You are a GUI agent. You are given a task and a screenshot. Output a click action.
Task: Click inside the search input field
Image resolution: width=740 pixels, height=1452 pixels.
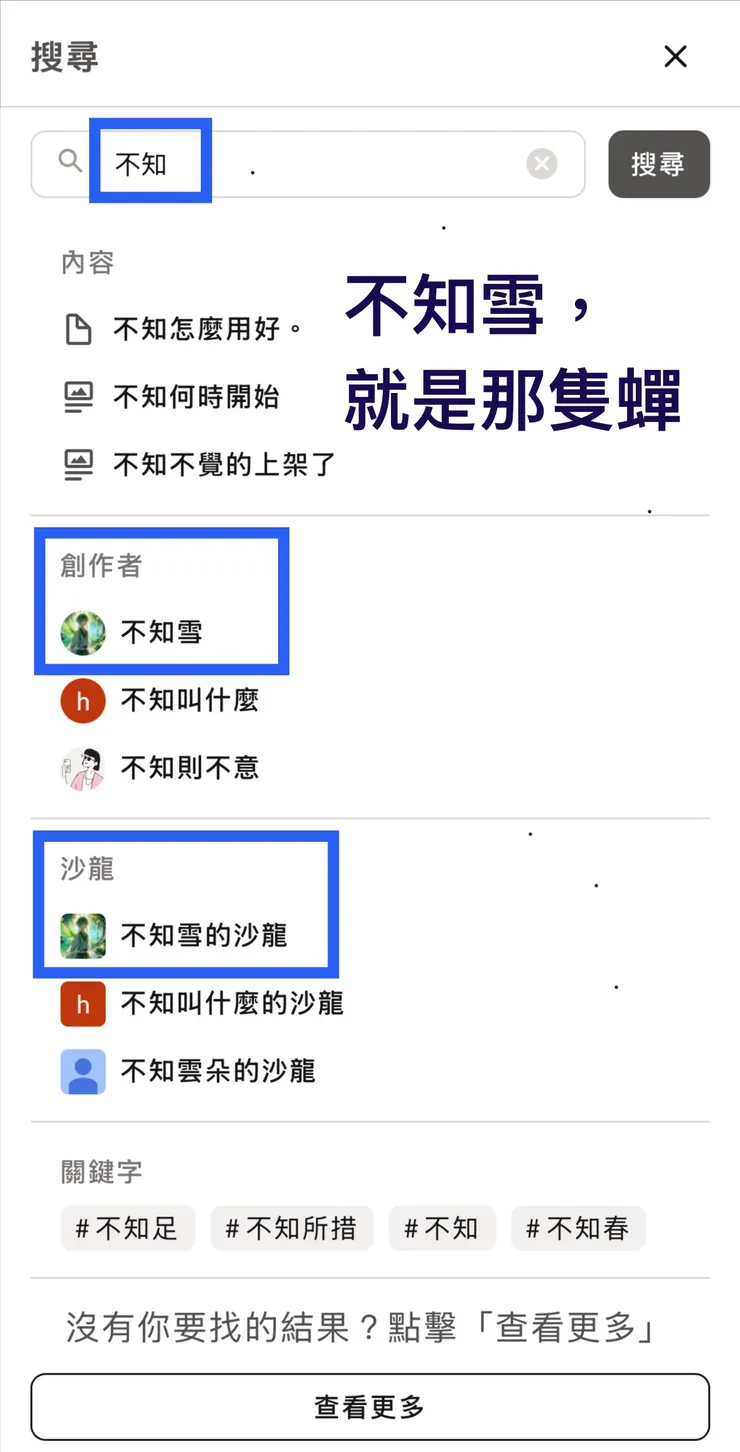(x=300, y=164)
